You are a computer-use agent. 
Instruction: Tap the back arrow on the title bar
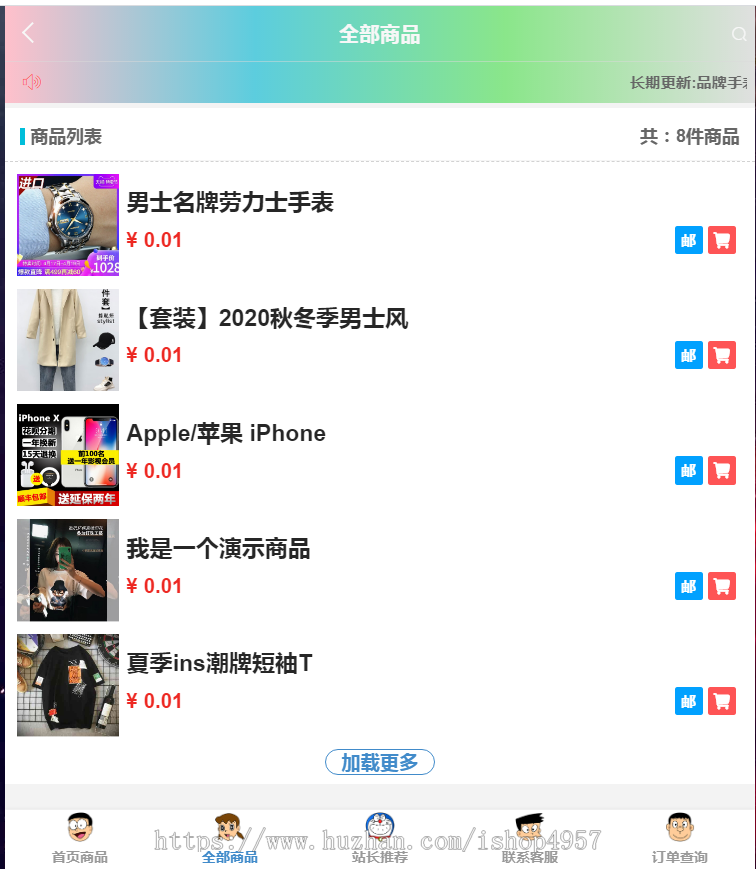(26, 33)
